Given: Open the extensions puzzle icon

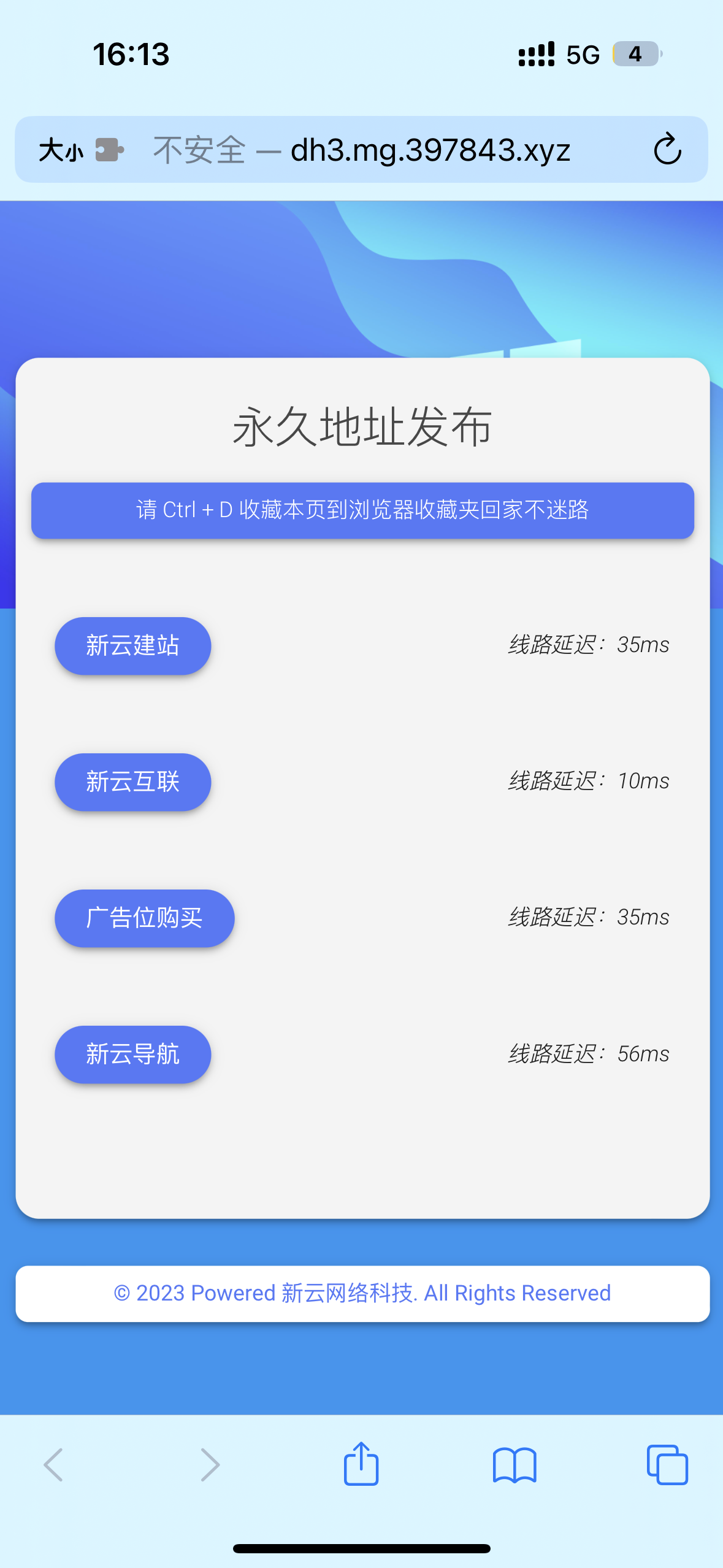Looking at the screenshot, I should coord(110,150).
